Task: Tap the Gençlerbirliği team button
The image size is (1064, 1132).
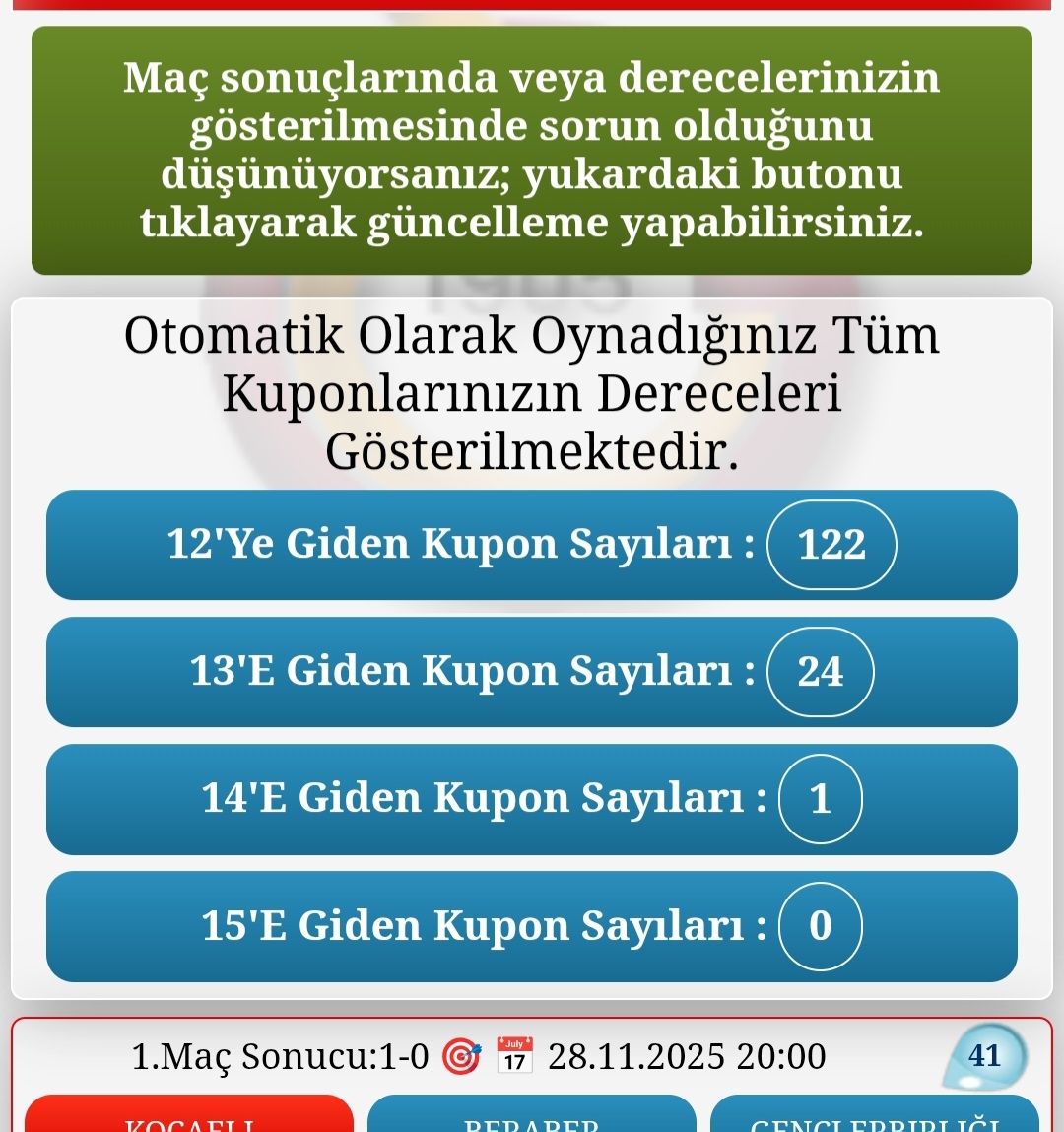Action: (874, 1116)
